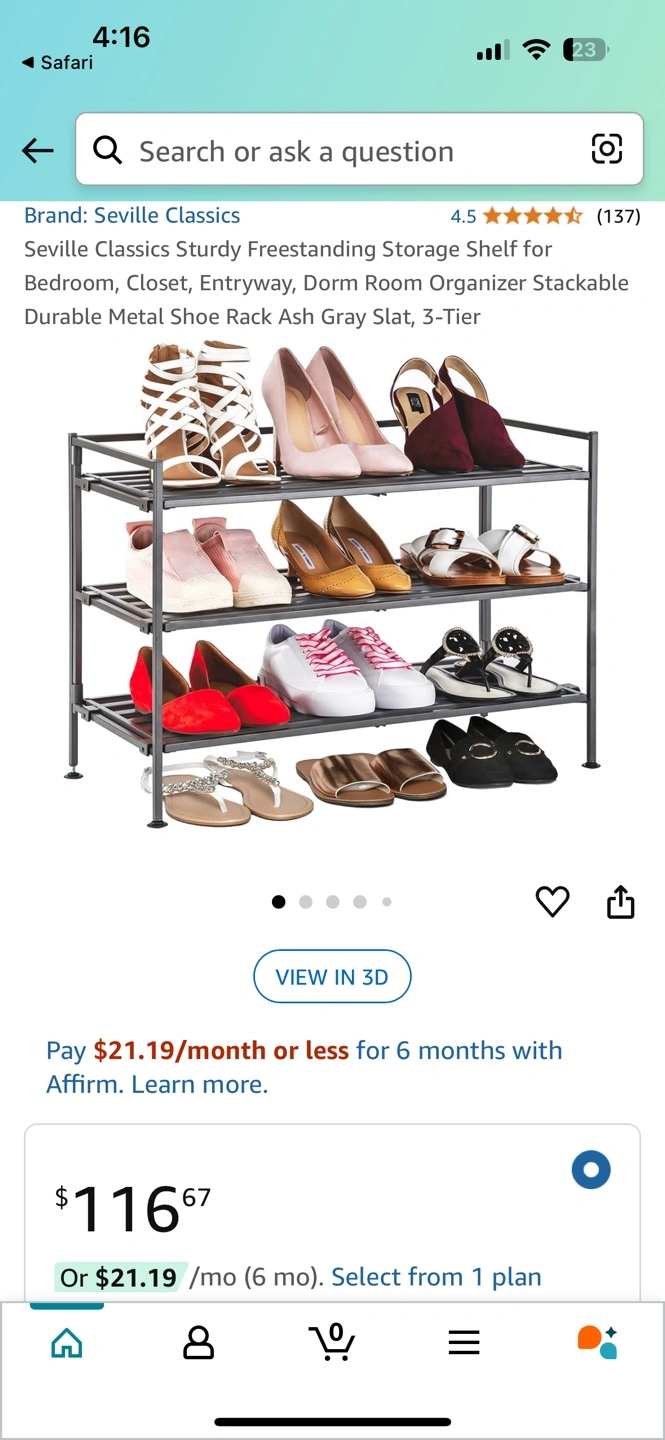Open the hamburger menu tab

coord(464,1343)
